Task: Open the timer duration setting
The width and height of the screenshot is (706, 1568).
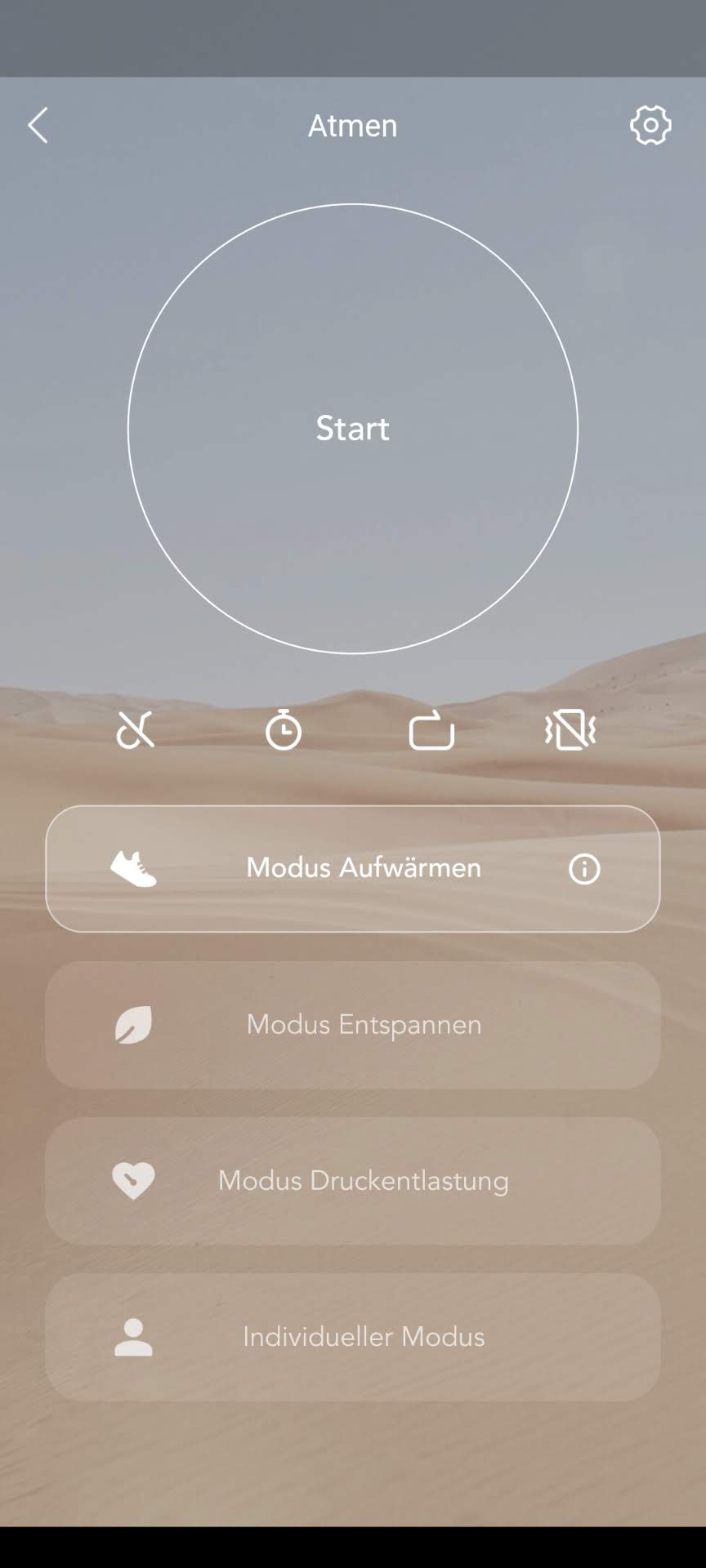Action: coord(284,729)
